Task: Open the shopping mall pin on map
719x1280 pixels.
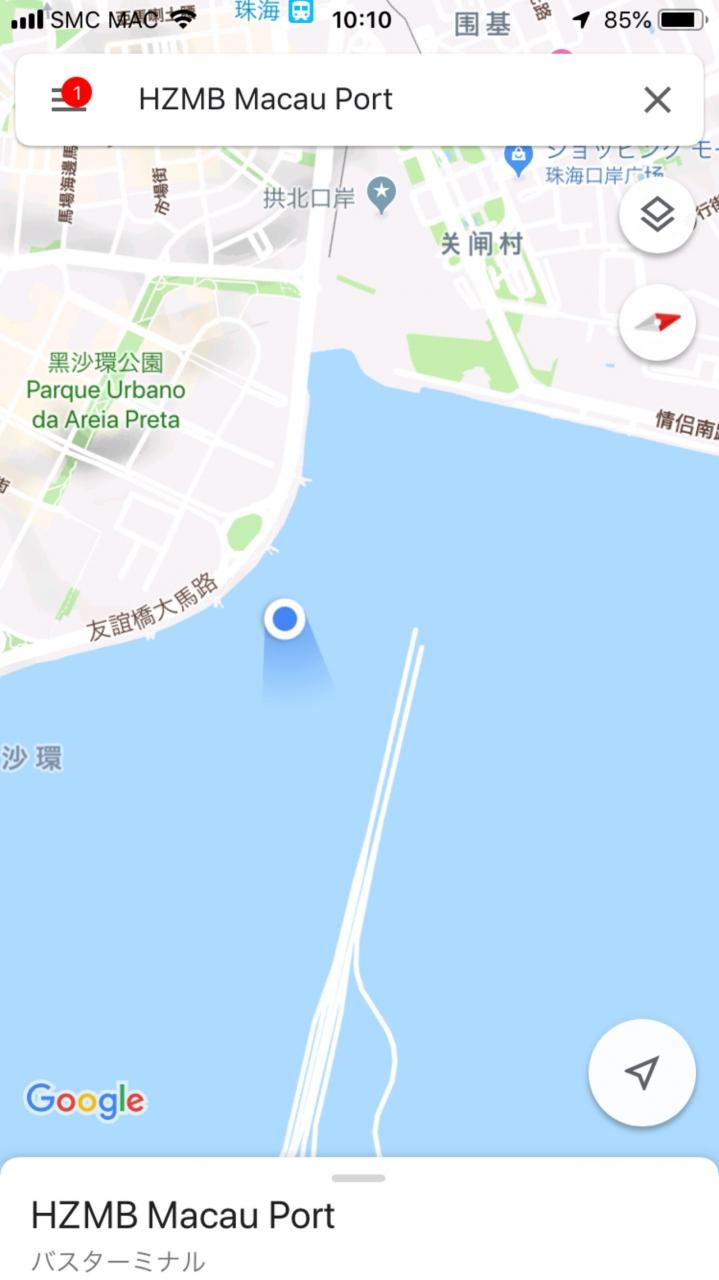Action: click(x=518, y=158)
